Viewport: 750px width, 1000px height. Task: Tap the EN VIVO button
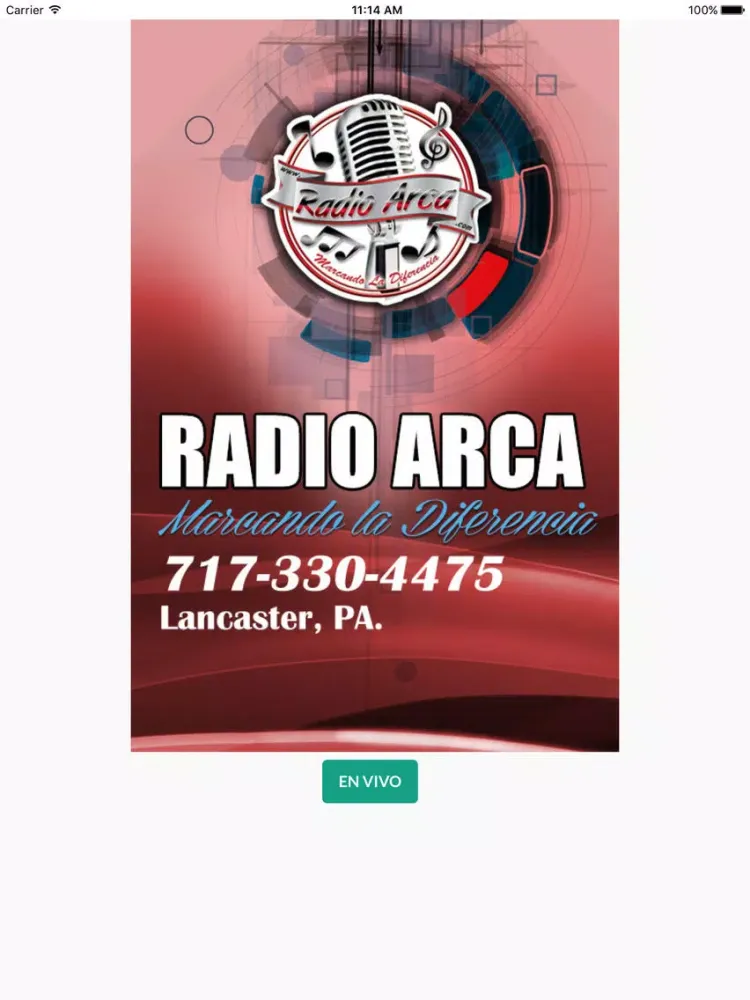pos(369,781)
